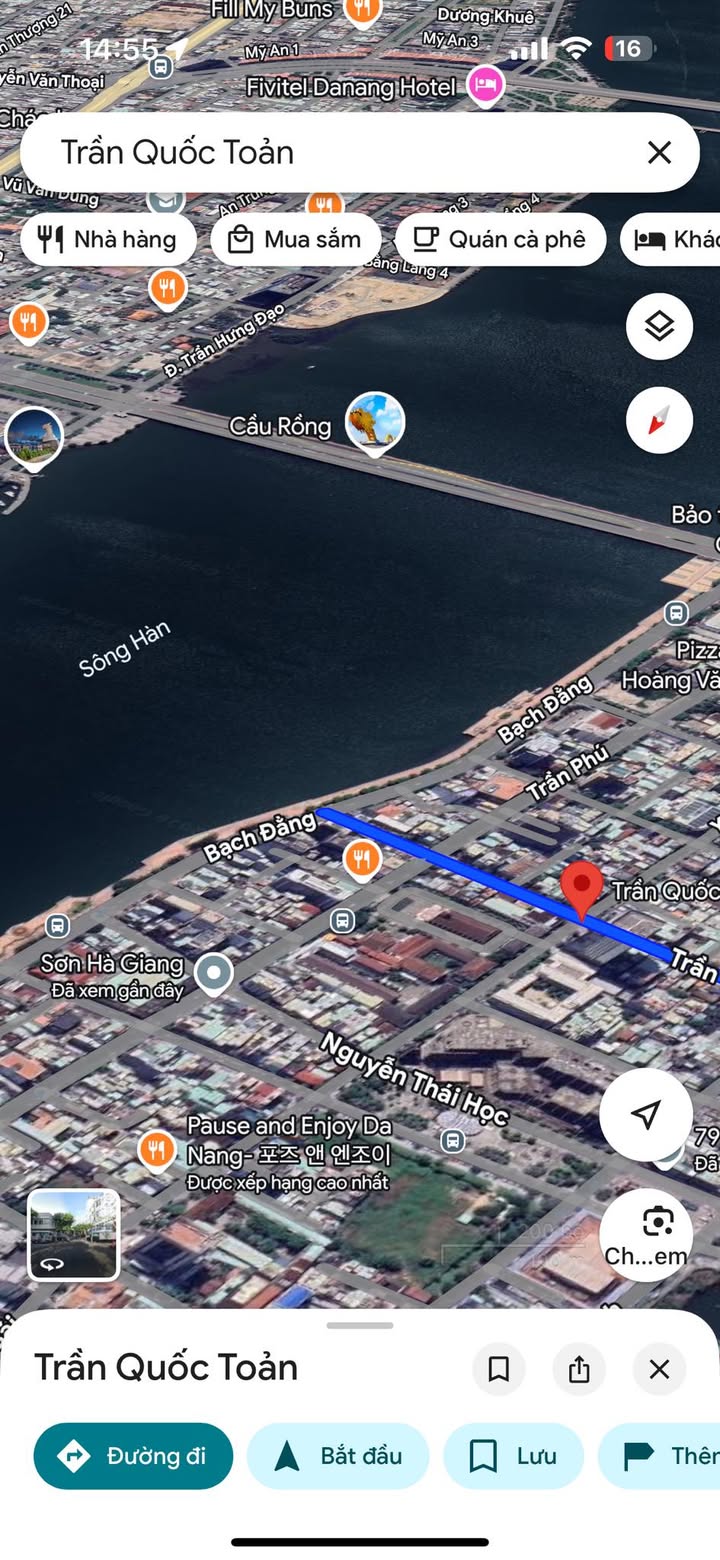The height and width of the screenshot is (1560, 720).
Task: Open the Sơn Hà Giang place marker
Action: click(213, 971)
